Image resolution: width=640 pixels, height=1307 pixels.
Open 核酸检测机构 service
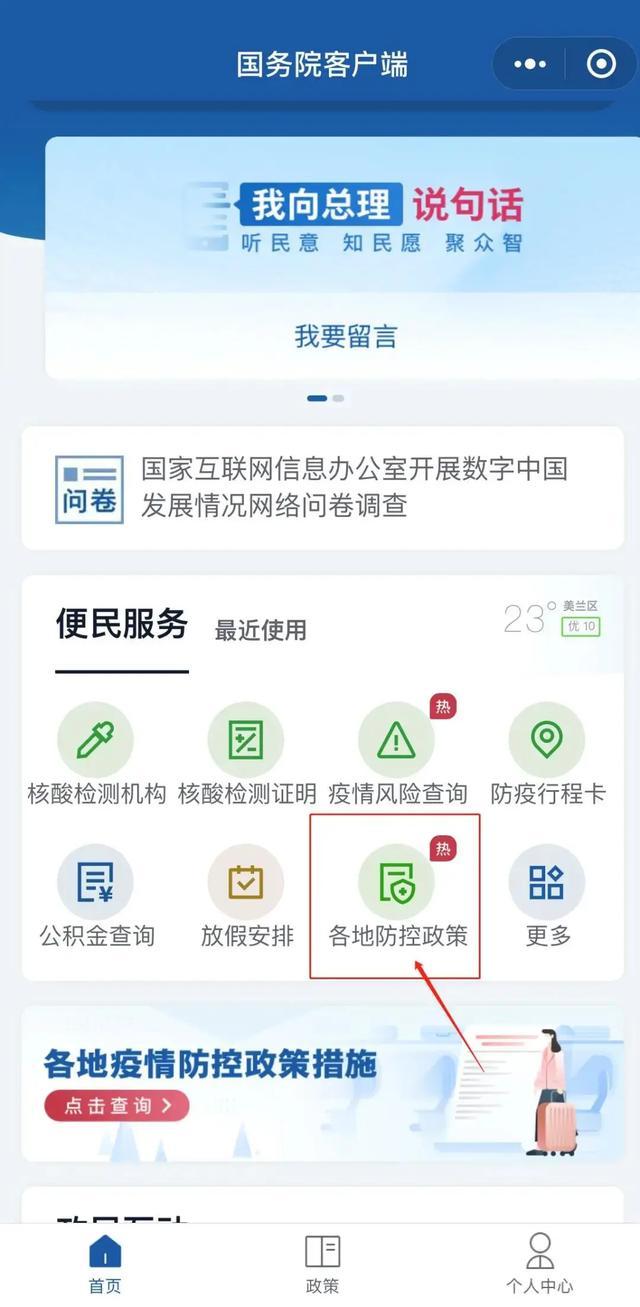click(96, 755)
